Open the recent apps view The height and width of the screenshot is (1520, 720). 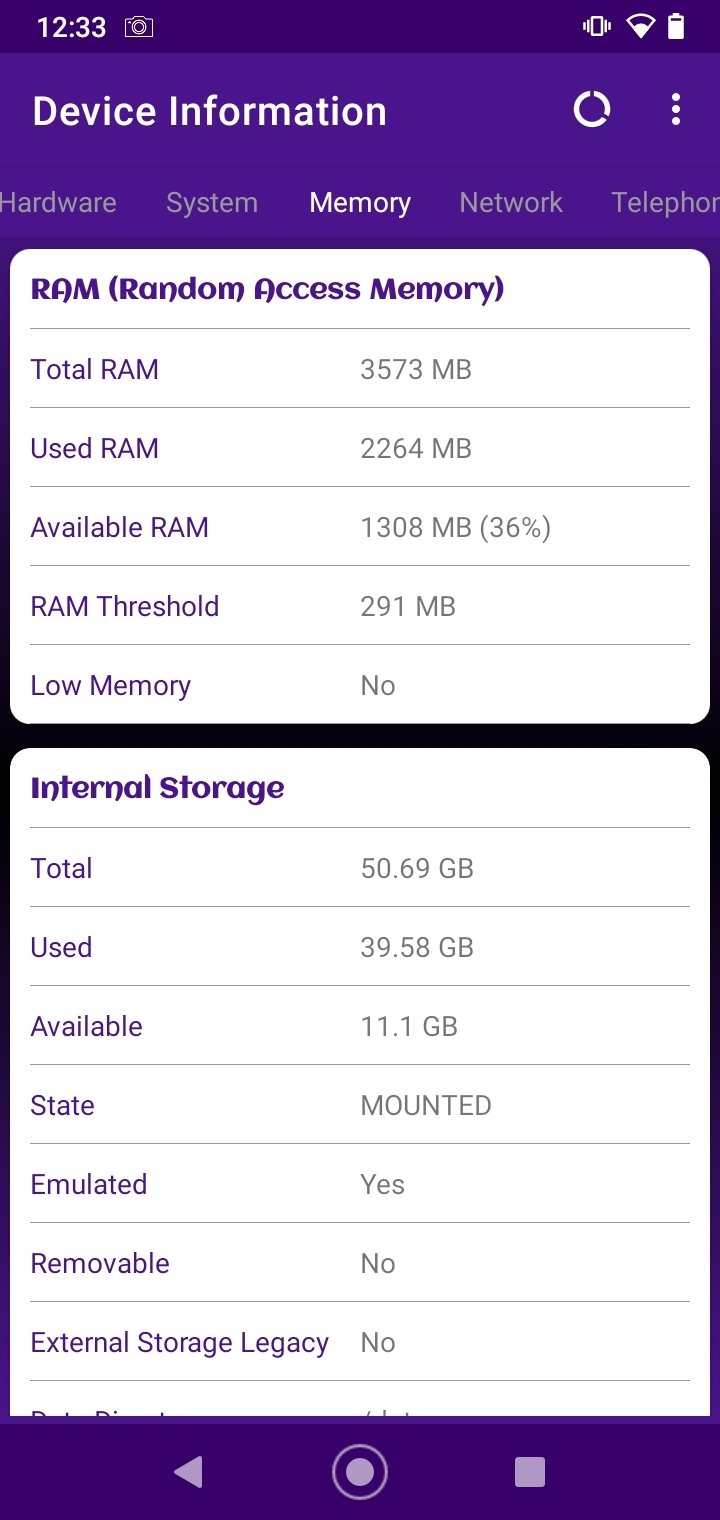coord(530,1472)
